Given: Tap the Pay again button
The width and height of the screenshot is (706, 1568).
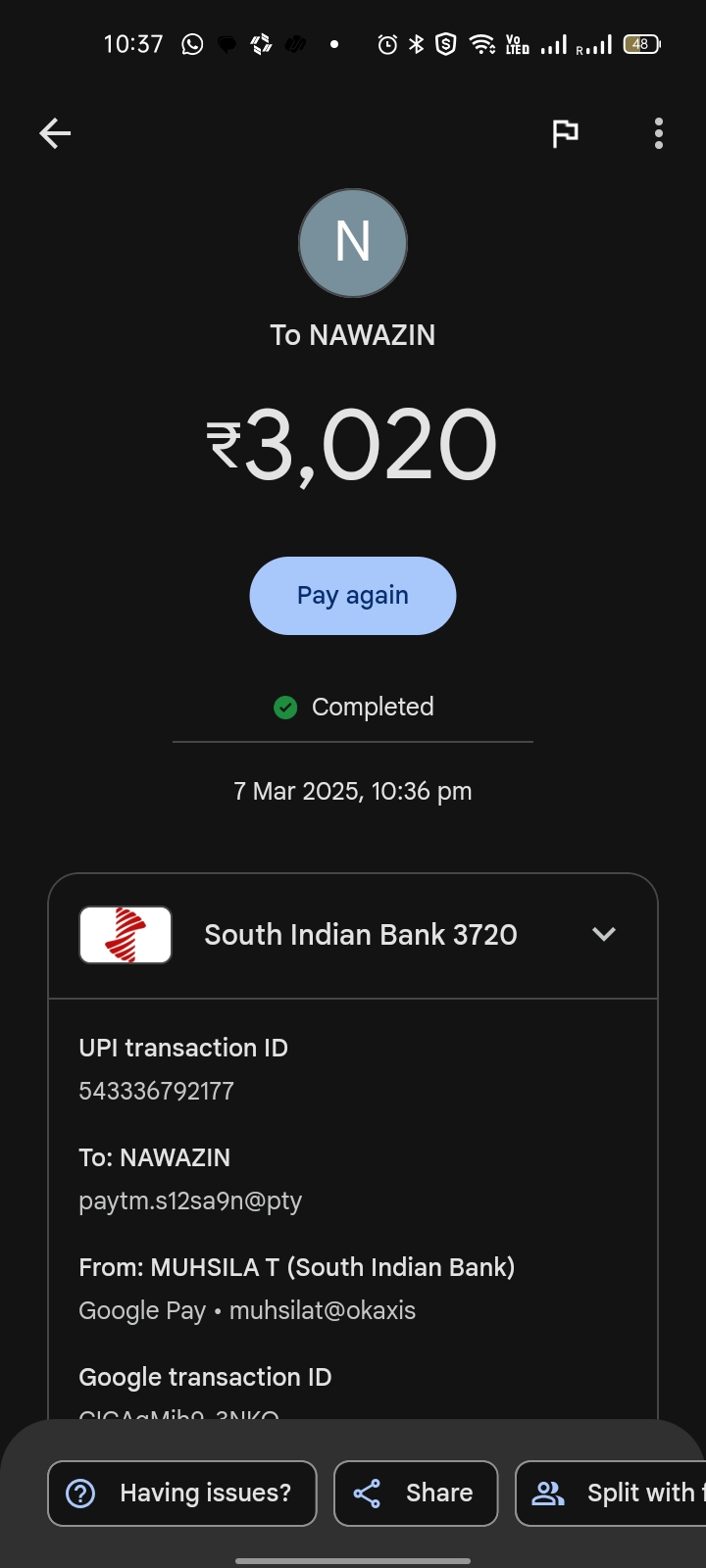Looking at the screenshot, I should (x=353, y=596).
